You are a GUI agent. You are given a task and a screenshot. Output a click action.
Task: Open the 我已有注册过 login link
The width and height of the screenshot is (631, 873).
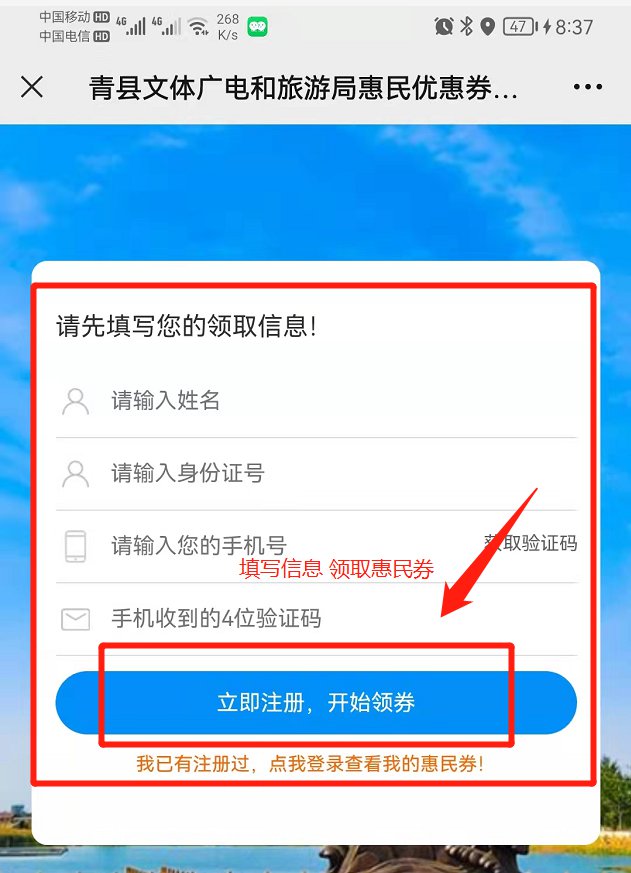coord(310,765)
